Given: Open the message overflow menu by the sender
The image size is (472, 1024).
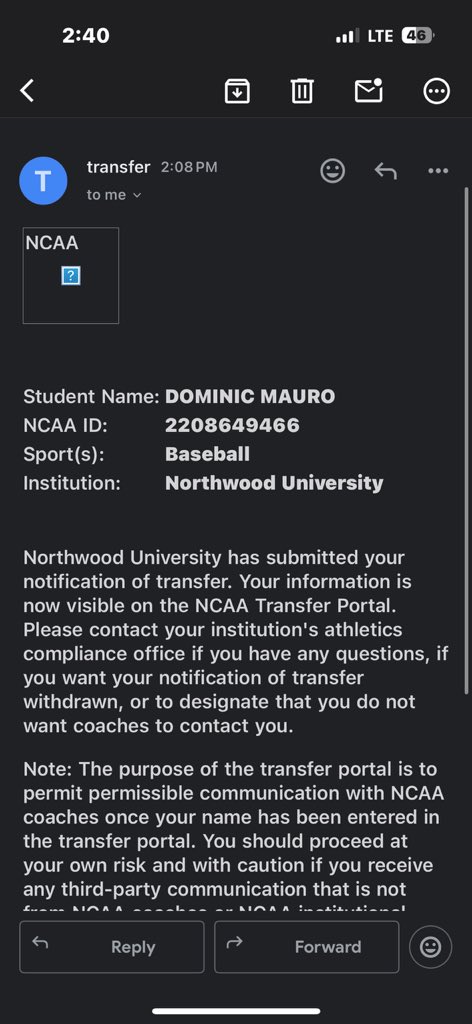Looking at the screenshot, I should point(438,171).
